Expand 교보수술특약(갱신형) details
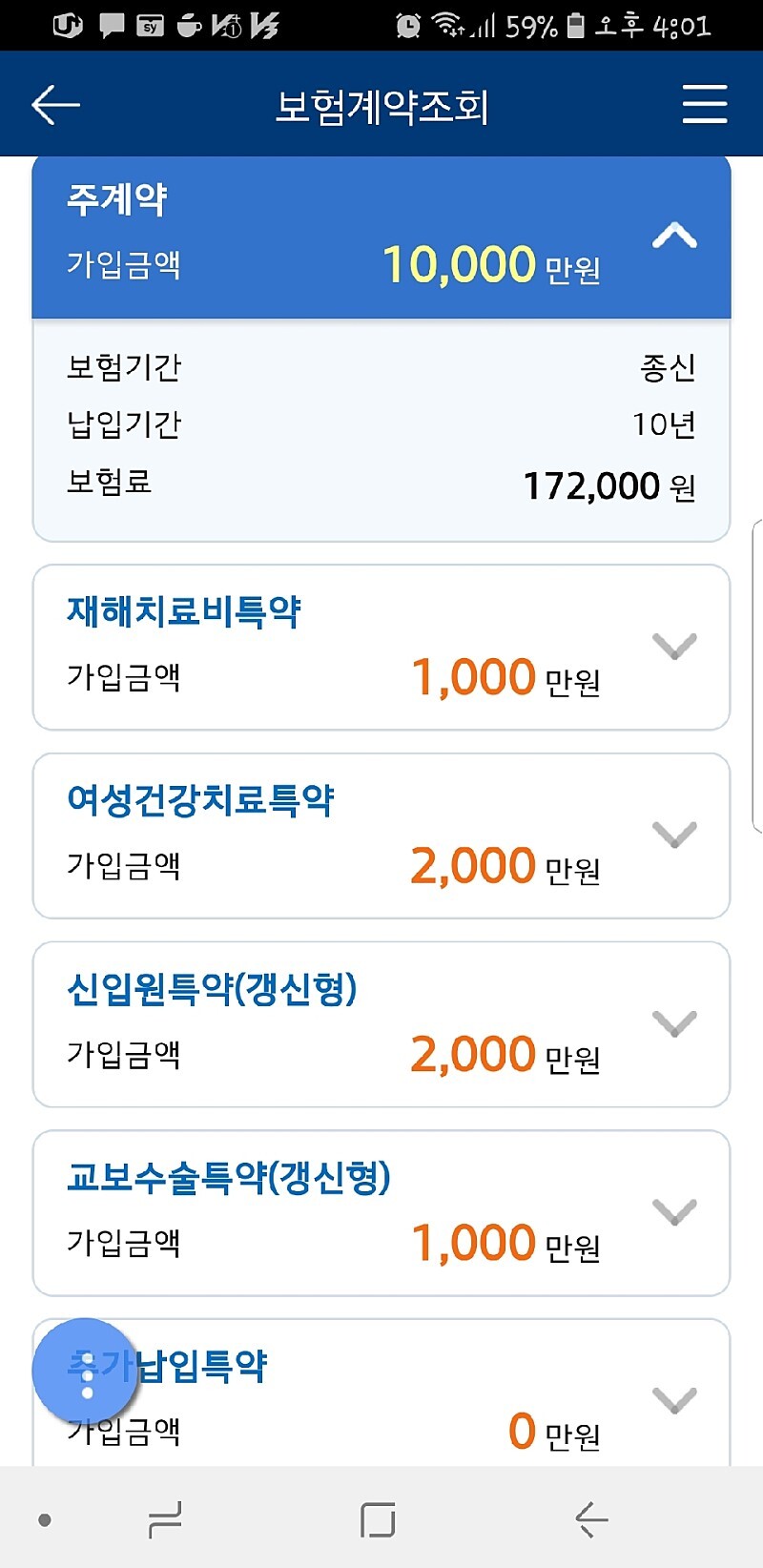763x1568 pixels. [674, 1212]
